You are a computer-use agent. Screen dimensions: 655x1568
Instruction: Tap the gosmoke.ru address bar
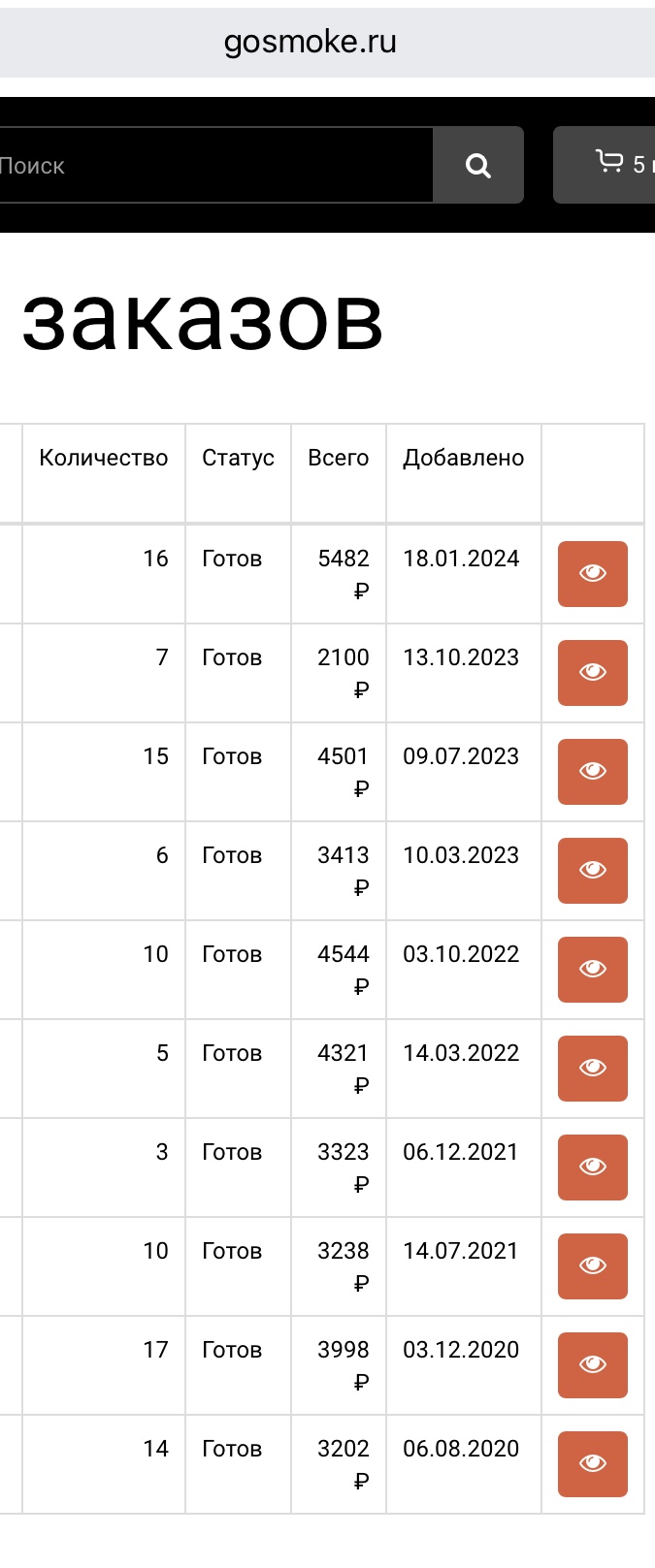click(x=327, y=42)
